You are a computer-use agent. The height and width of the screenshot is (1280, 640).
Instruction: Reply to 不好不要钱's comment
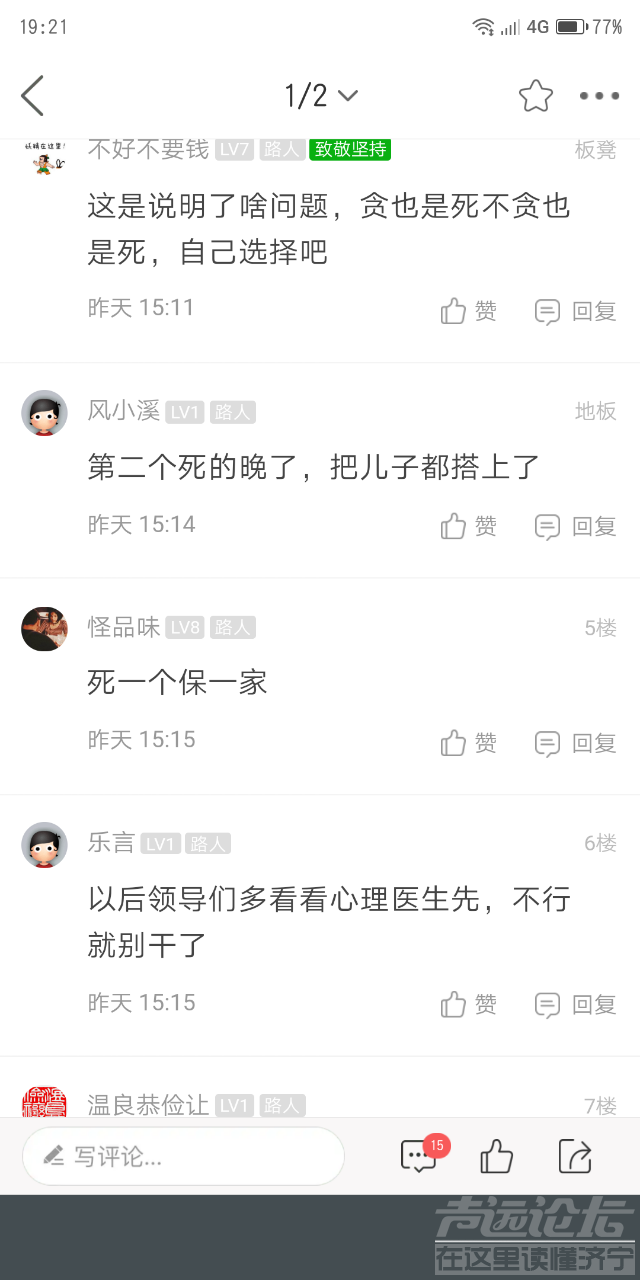coord(575,311)
